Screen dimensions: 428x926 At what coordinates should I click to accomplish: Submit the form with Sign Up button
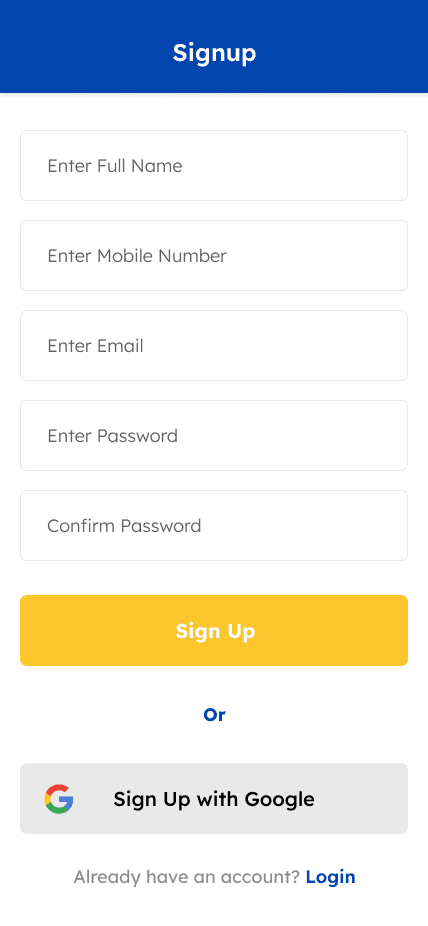point(214,630)
